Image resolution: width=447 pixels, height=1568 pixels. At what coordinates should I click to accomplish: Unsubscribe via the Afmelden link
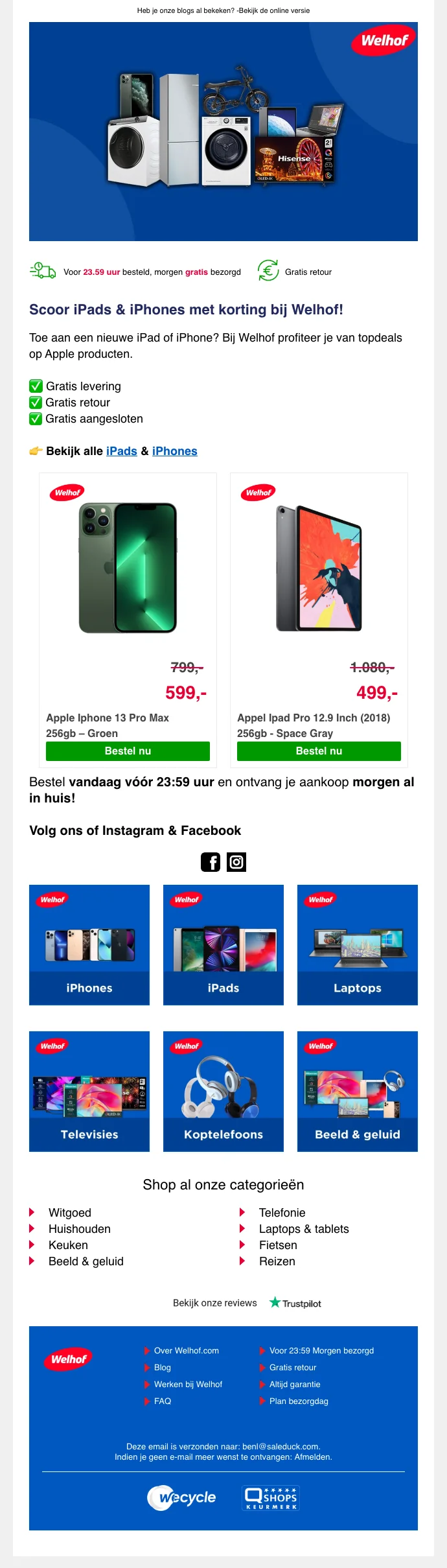(x=312, y=1457)
